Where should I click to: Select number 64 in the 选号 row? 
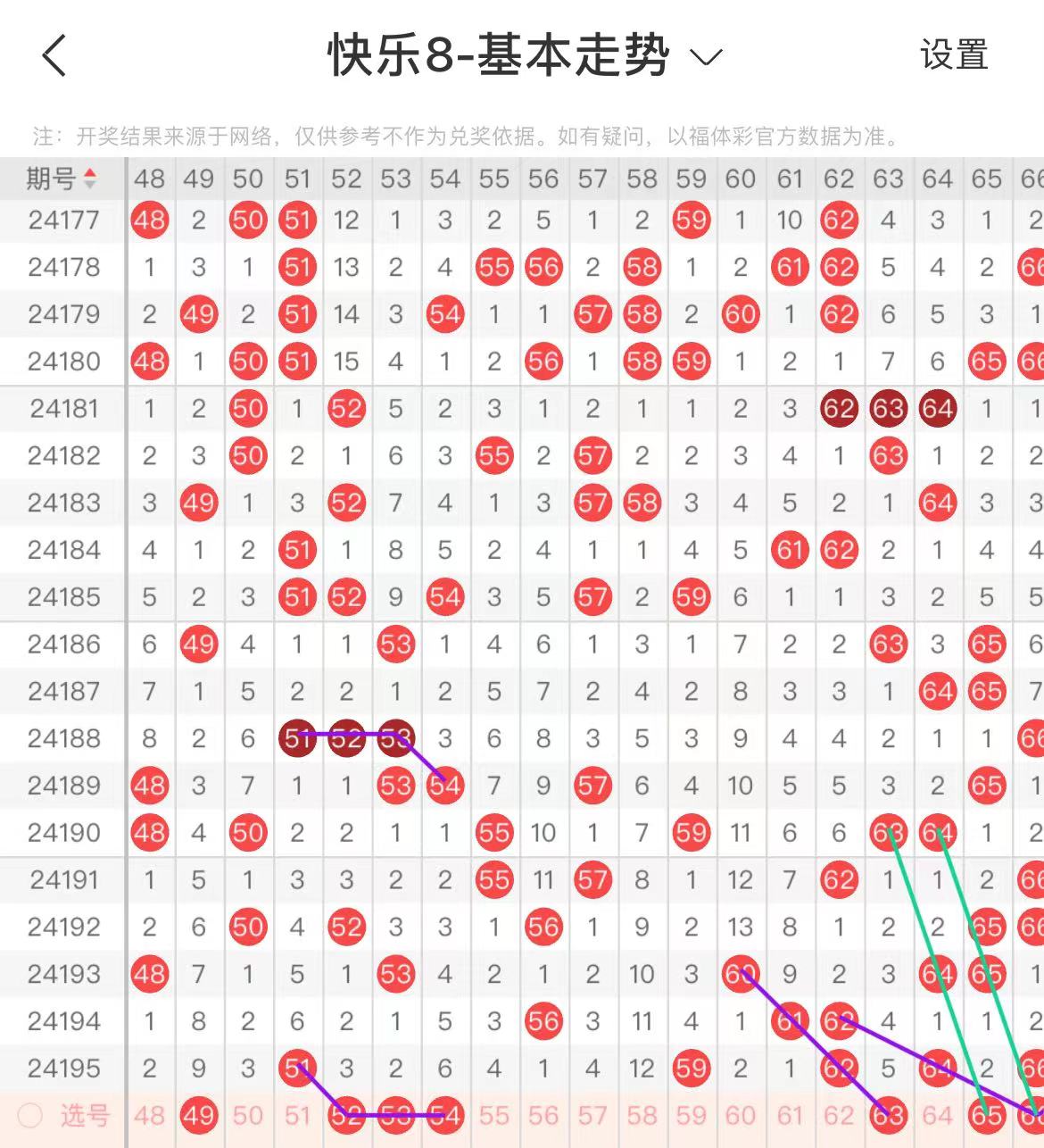click(937, 1115)
